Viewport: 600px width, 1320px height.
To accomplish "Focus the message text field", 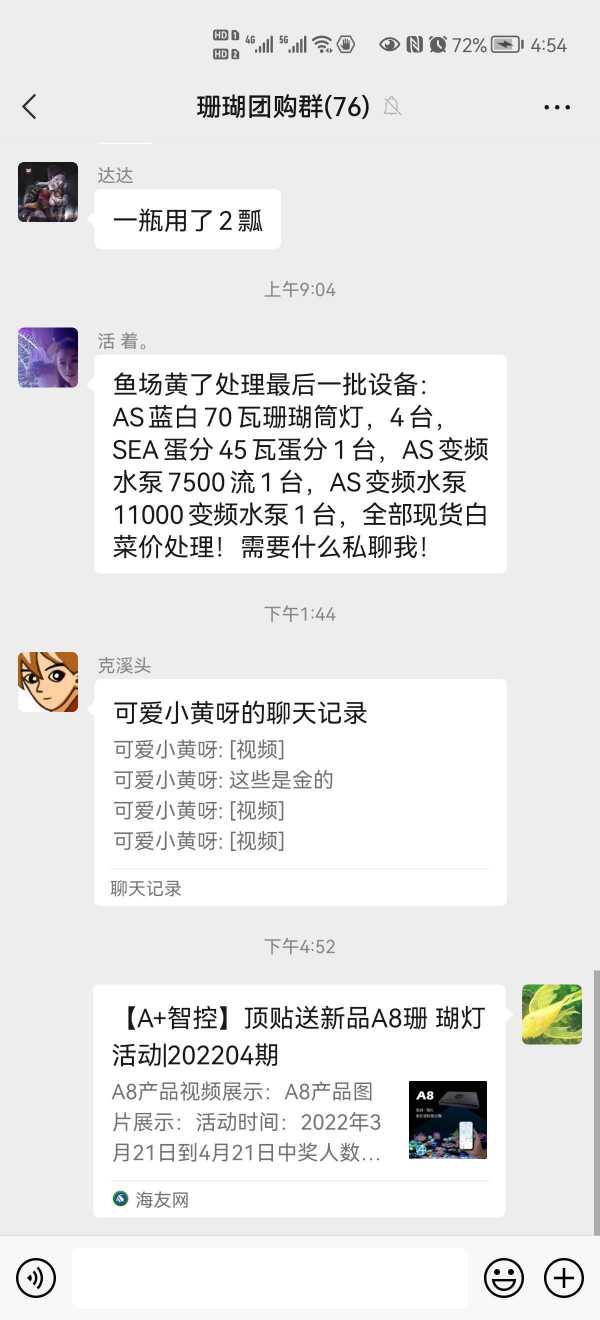I will click(270, 1277).
